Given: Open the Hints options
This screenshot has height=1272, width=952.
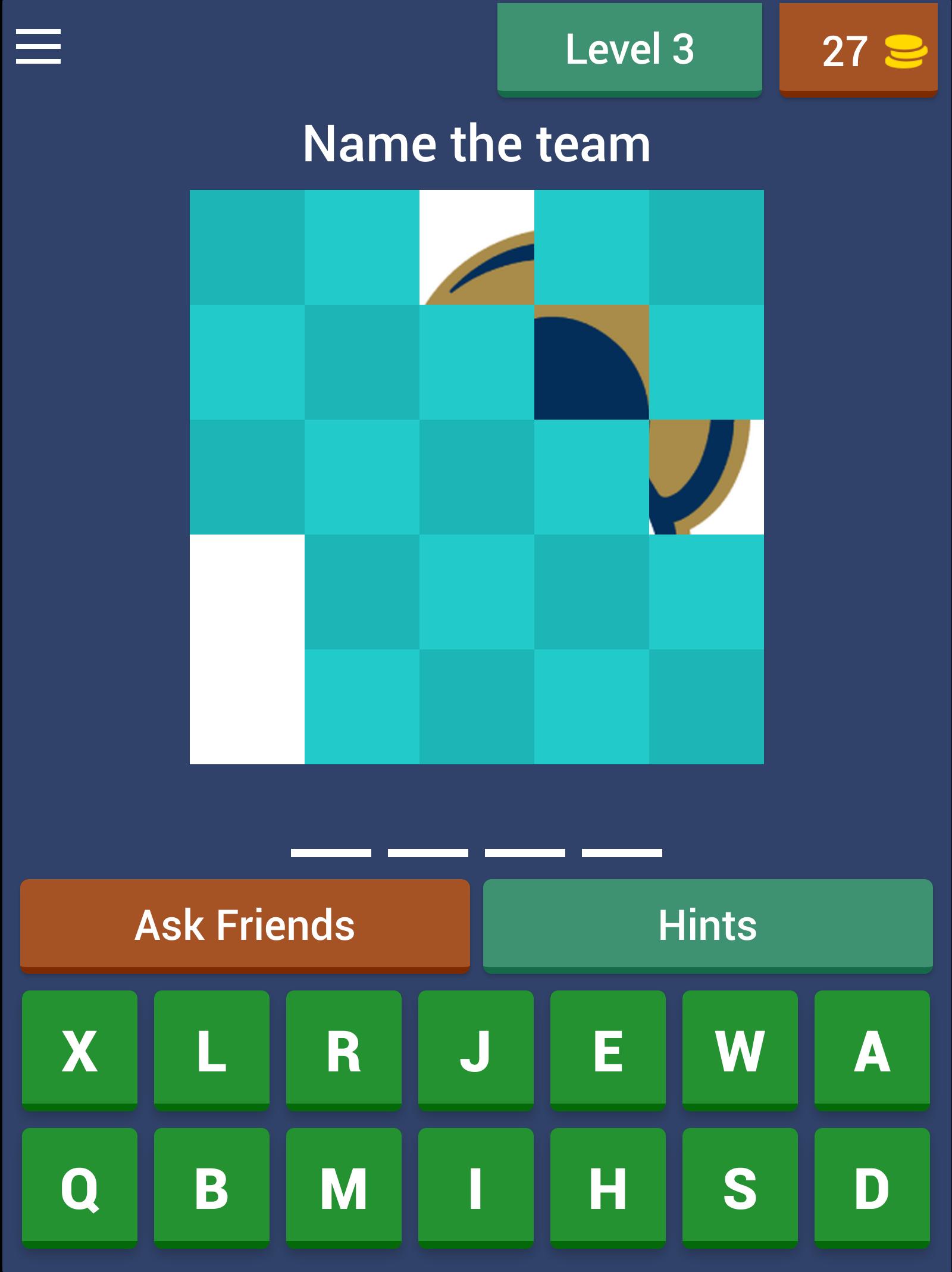Looking at the screenshot, I should click(x=707, y=925).
